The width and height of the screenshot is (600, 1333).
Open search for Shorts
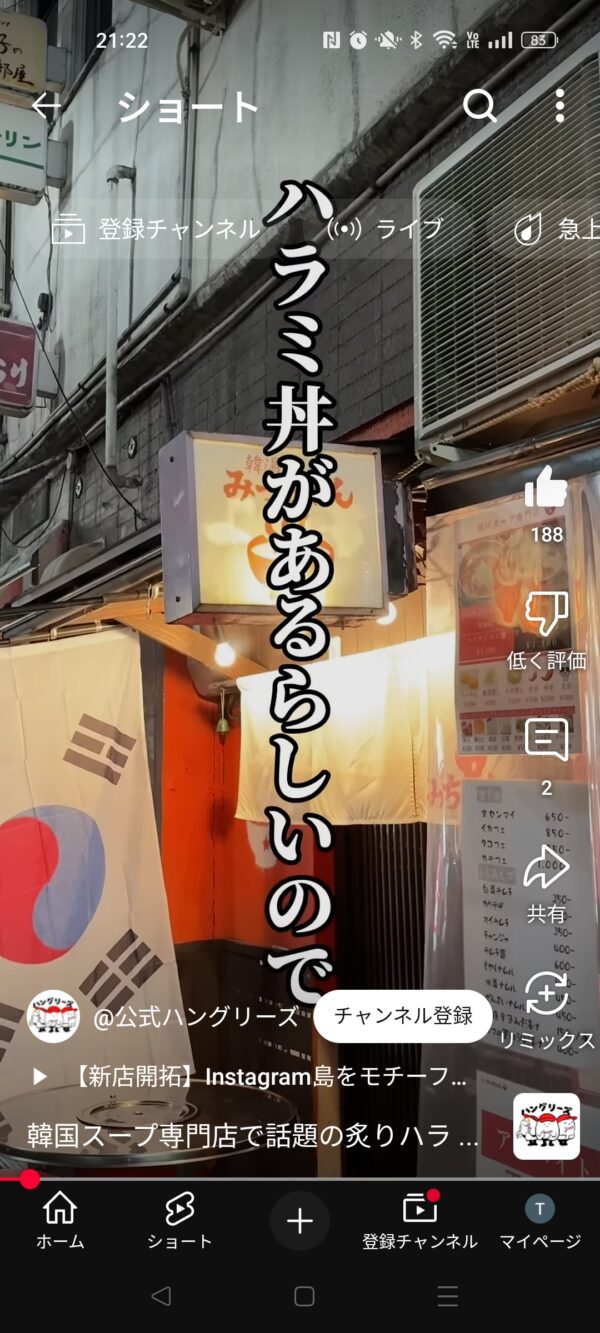click(480, 105)
